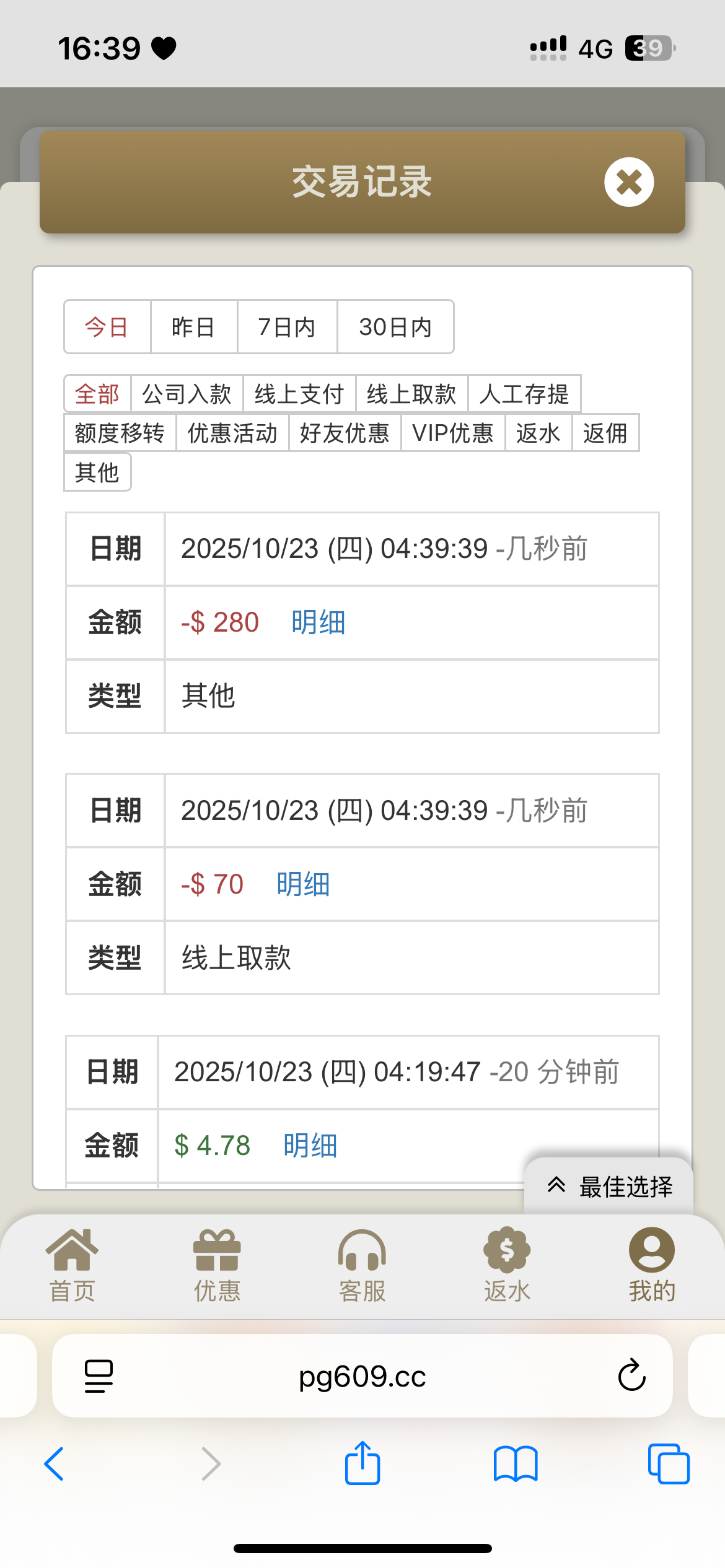Filter records by 额度移转
Viewport: 725px width, 1568px height.
point(120,433)
